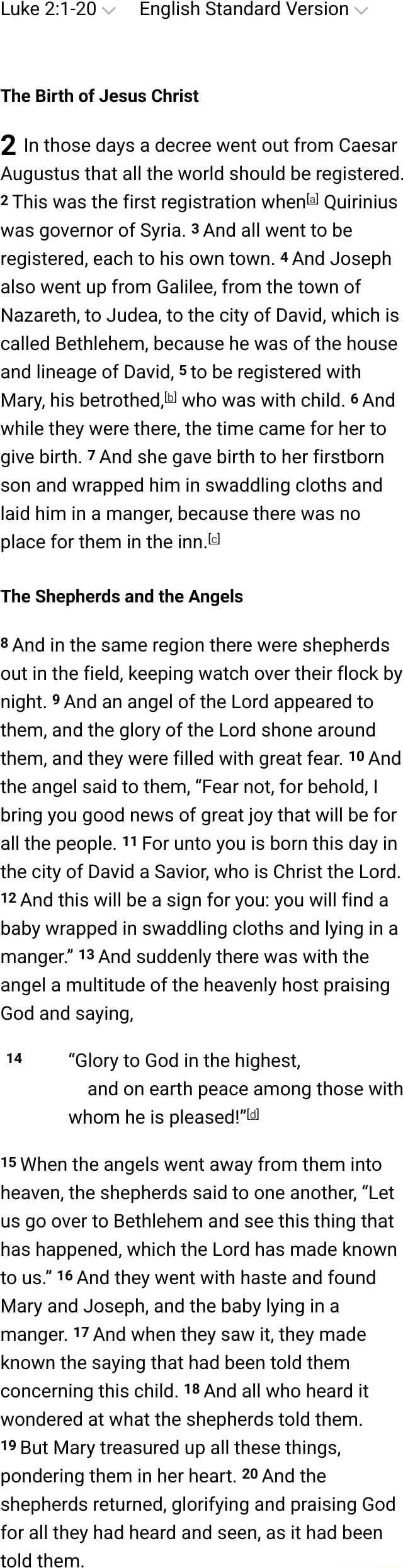This screenshot has width=403, height=1568.
Task: Open footnote c after 'in the inn'
Action: click(x=214, y=539)
